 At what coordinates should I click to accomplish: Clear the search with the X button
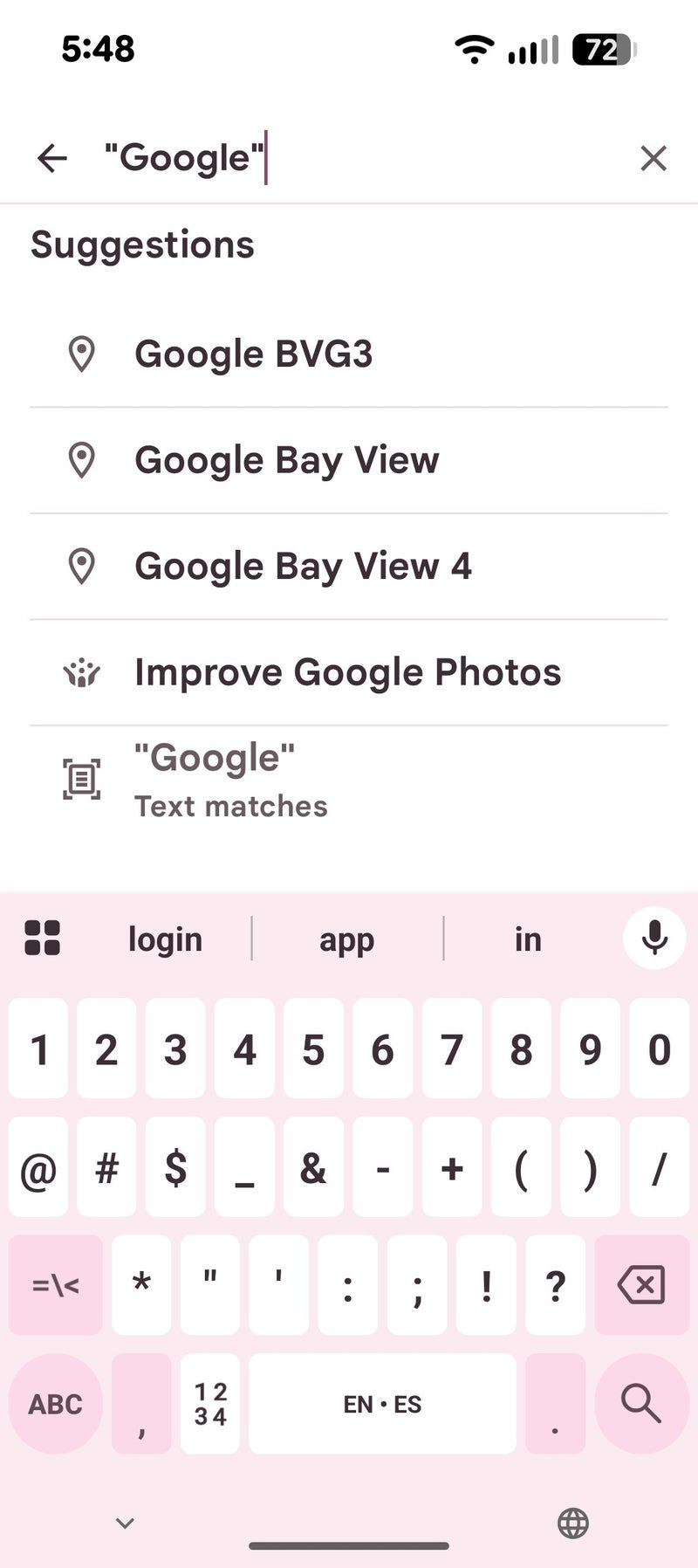pyautogui.click(x=653, y=157)
